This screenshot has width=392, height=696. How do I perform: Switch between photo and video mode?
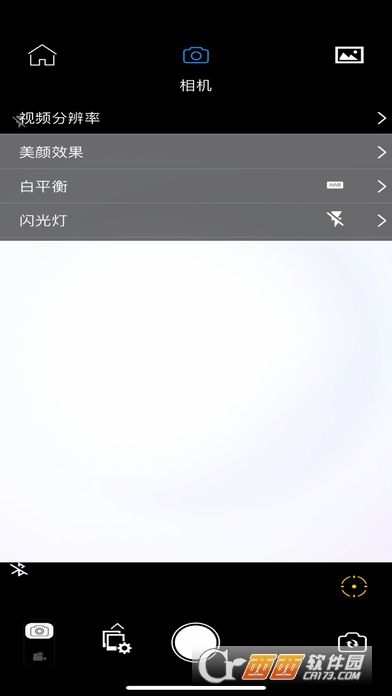pyautogui.click(x=39, y=642)
